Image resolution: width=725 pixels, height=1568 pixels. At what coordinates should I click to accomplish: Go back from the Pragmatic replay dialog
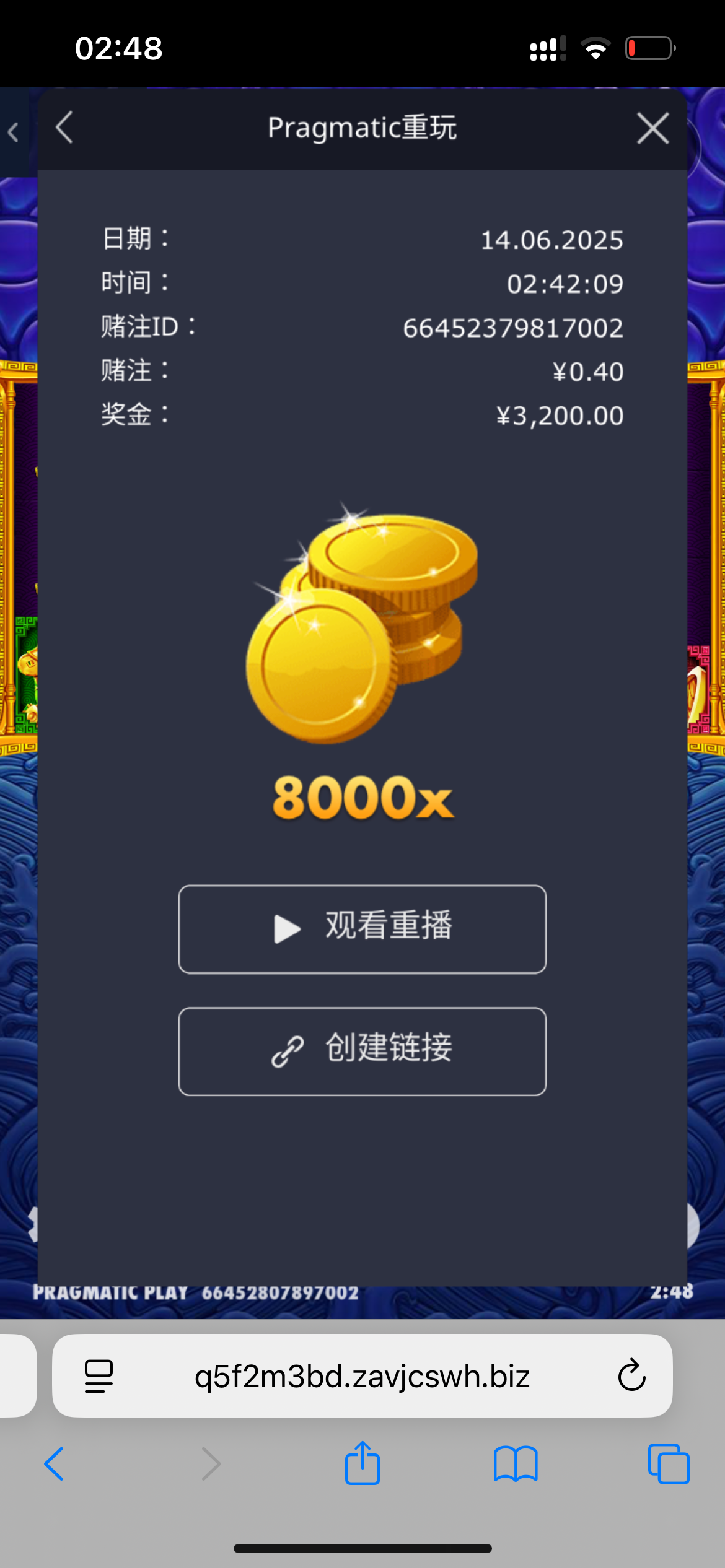click(x=64, y=128)
